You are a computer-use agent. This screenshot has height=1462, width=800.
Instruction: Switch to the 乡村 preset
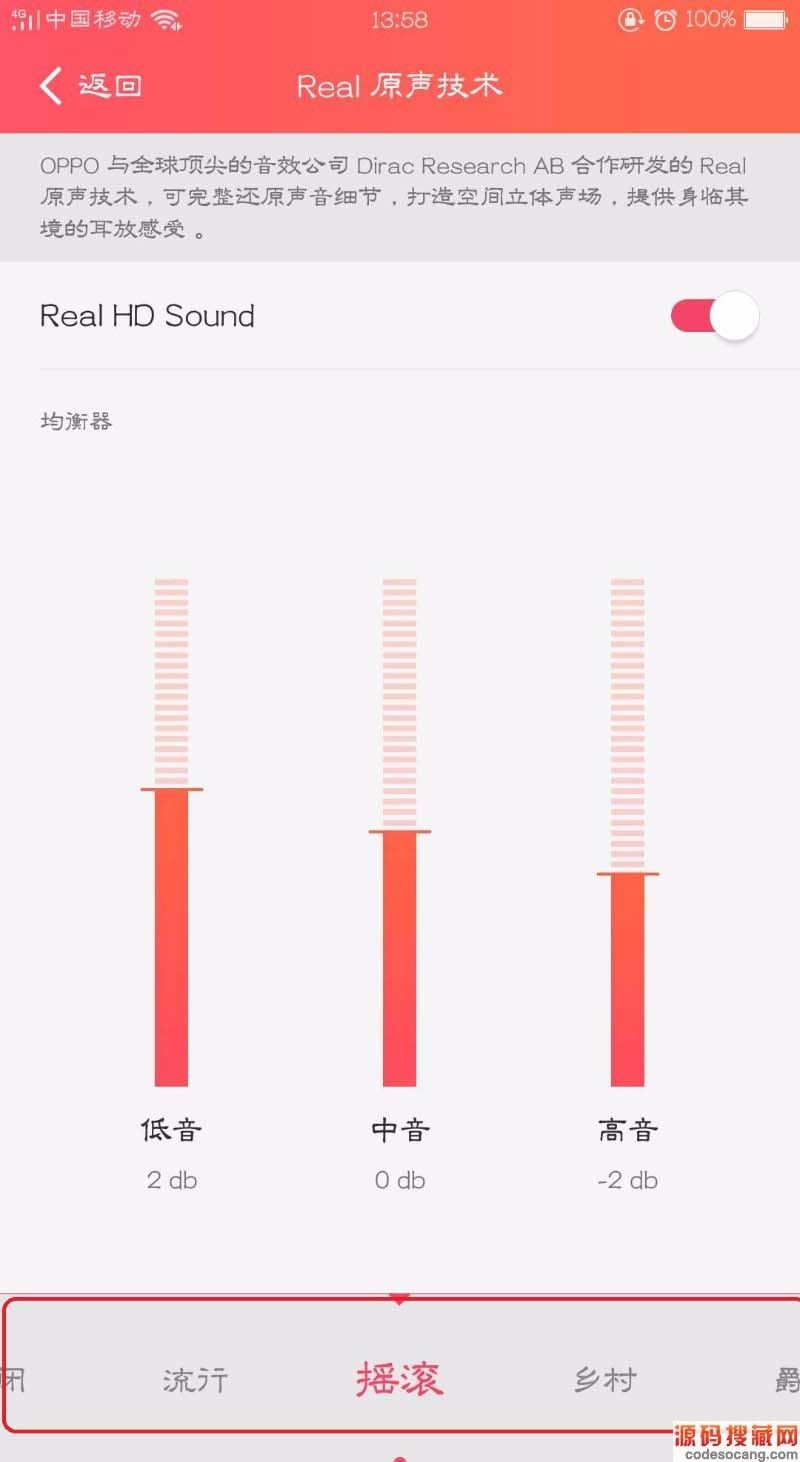click(x=605, y=1381)
